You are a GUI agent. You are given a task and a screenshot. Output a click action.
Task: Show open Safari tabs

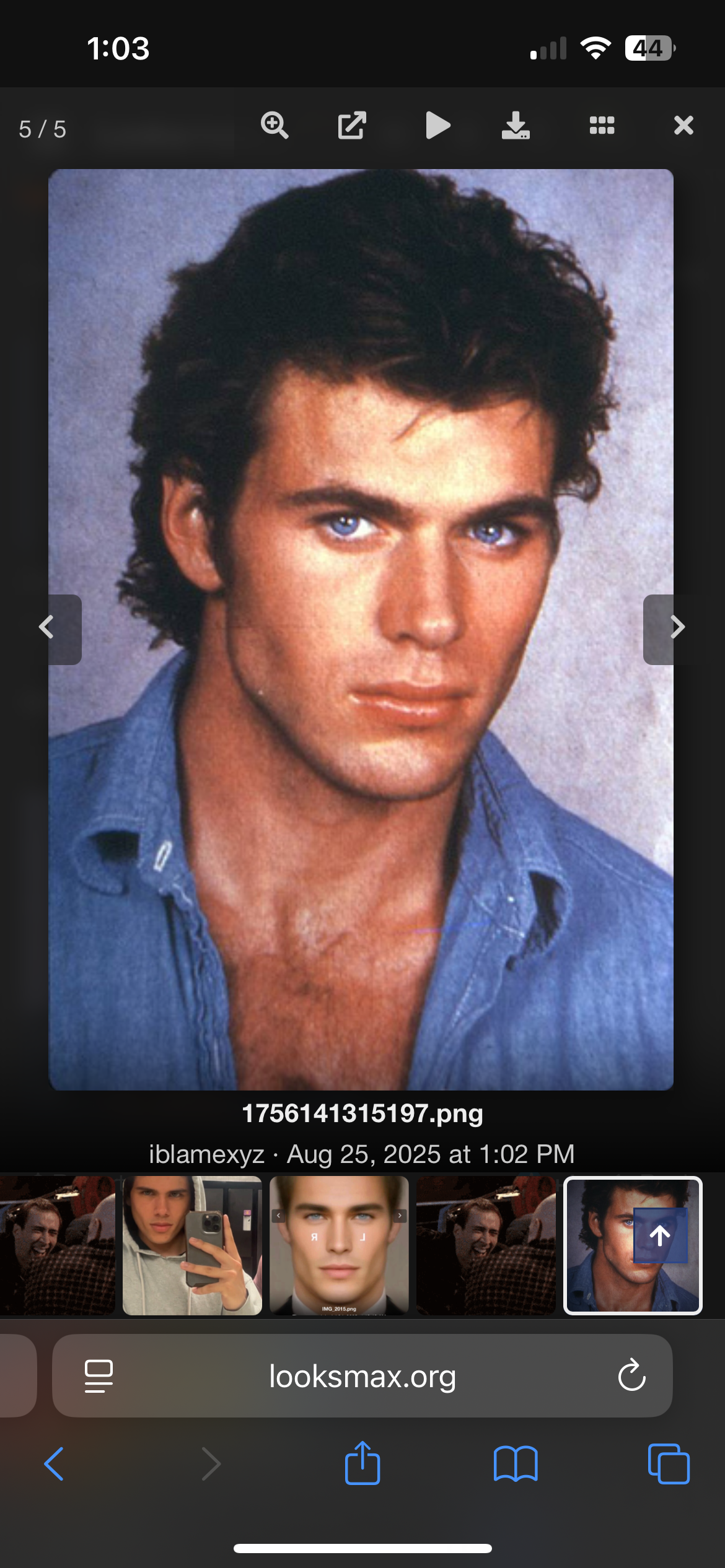coord(669,1464)
